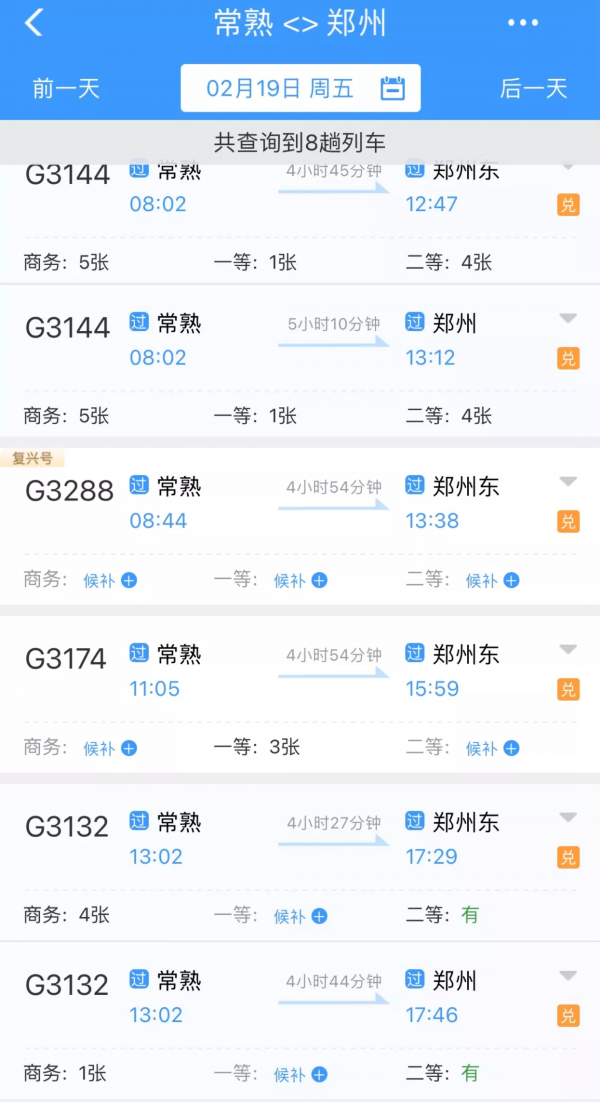The image size is (600, 1102).
Task: Go back from the train list
Action: coord(34,23)
